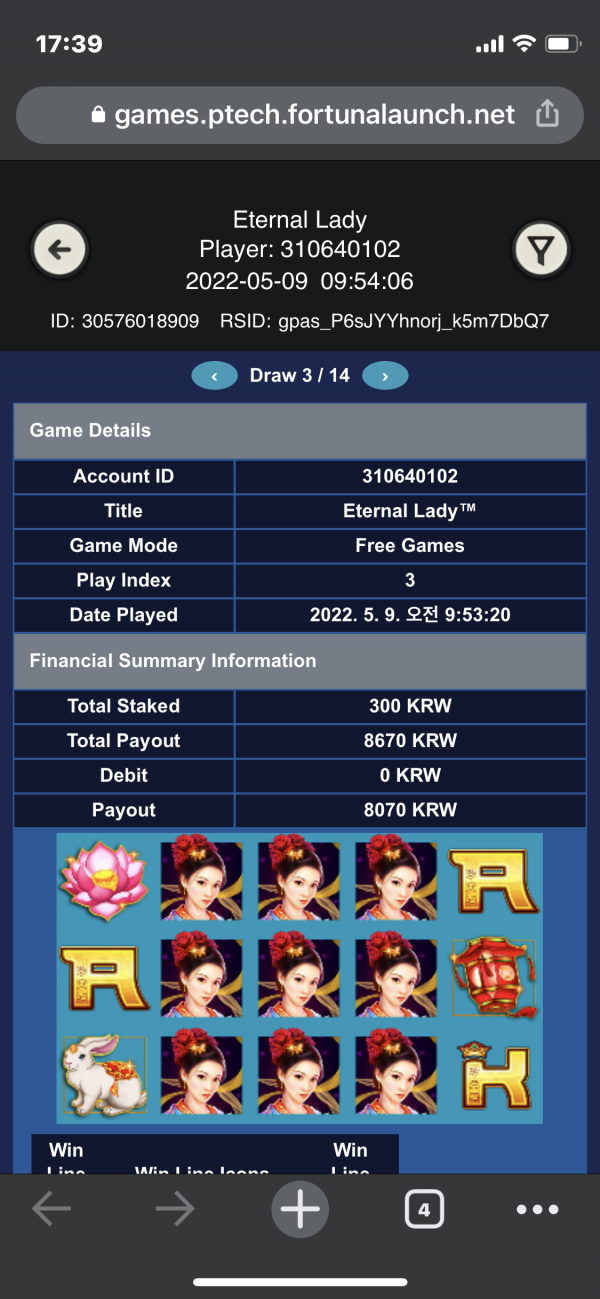Open the filter funnel button
600x1299 pixels.
[x=540, y=249]
